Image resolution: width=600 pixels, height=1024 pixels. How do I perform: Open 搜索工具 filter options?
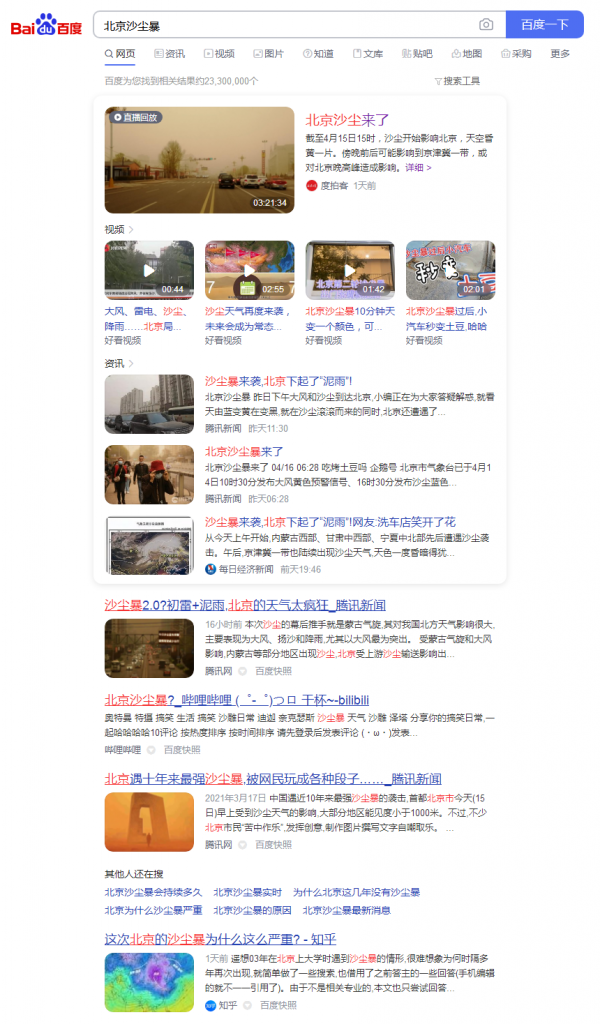click(x=457, y=81)
